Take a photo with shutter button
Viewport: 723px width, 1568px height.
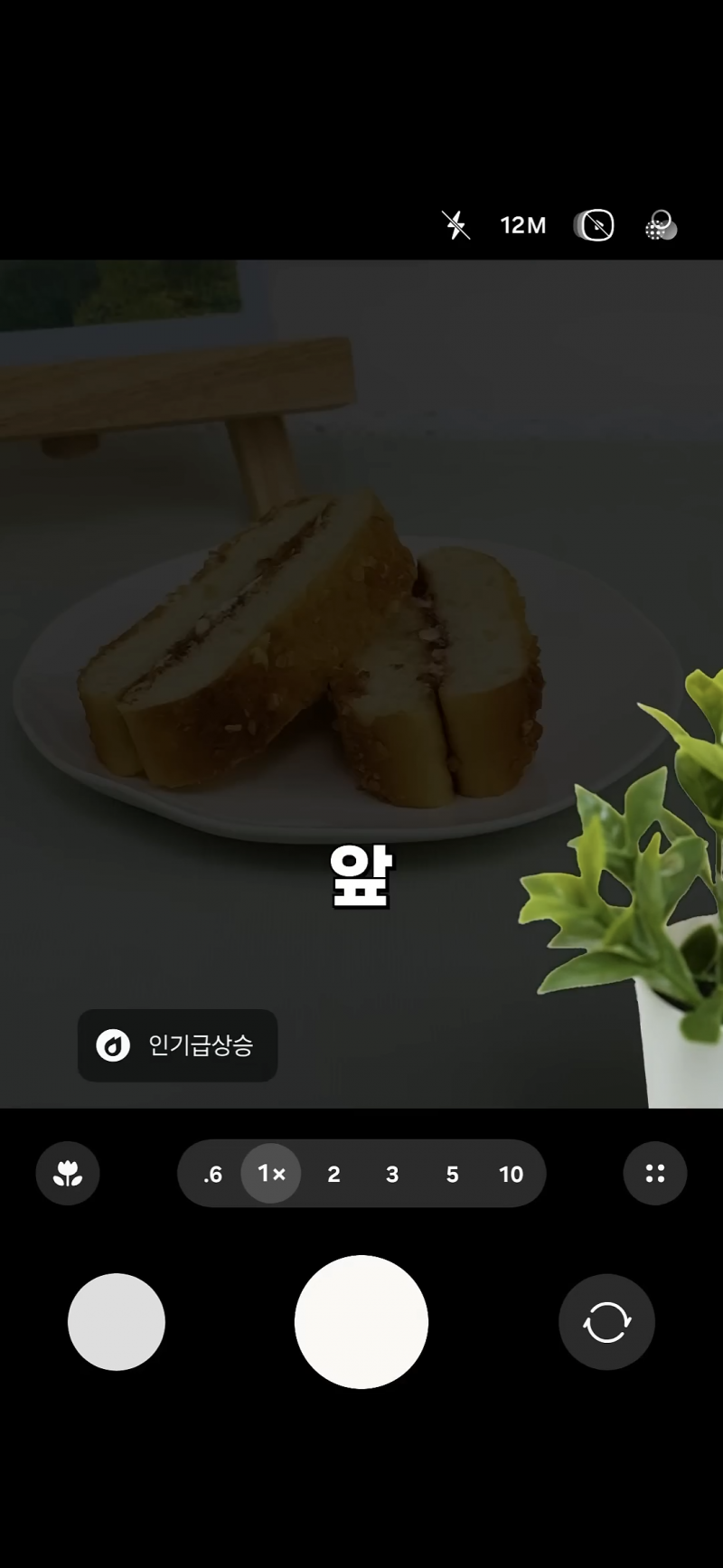[361, 1322]
